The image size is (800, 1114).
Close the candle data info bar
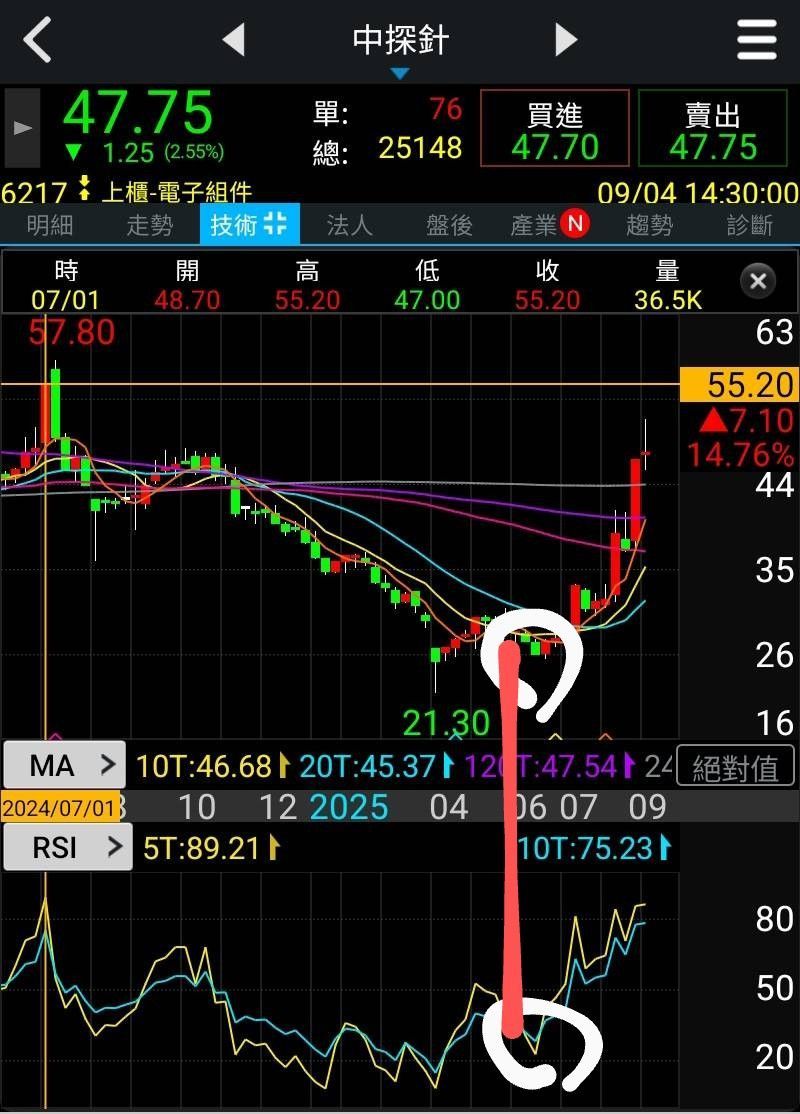(757, 282)
